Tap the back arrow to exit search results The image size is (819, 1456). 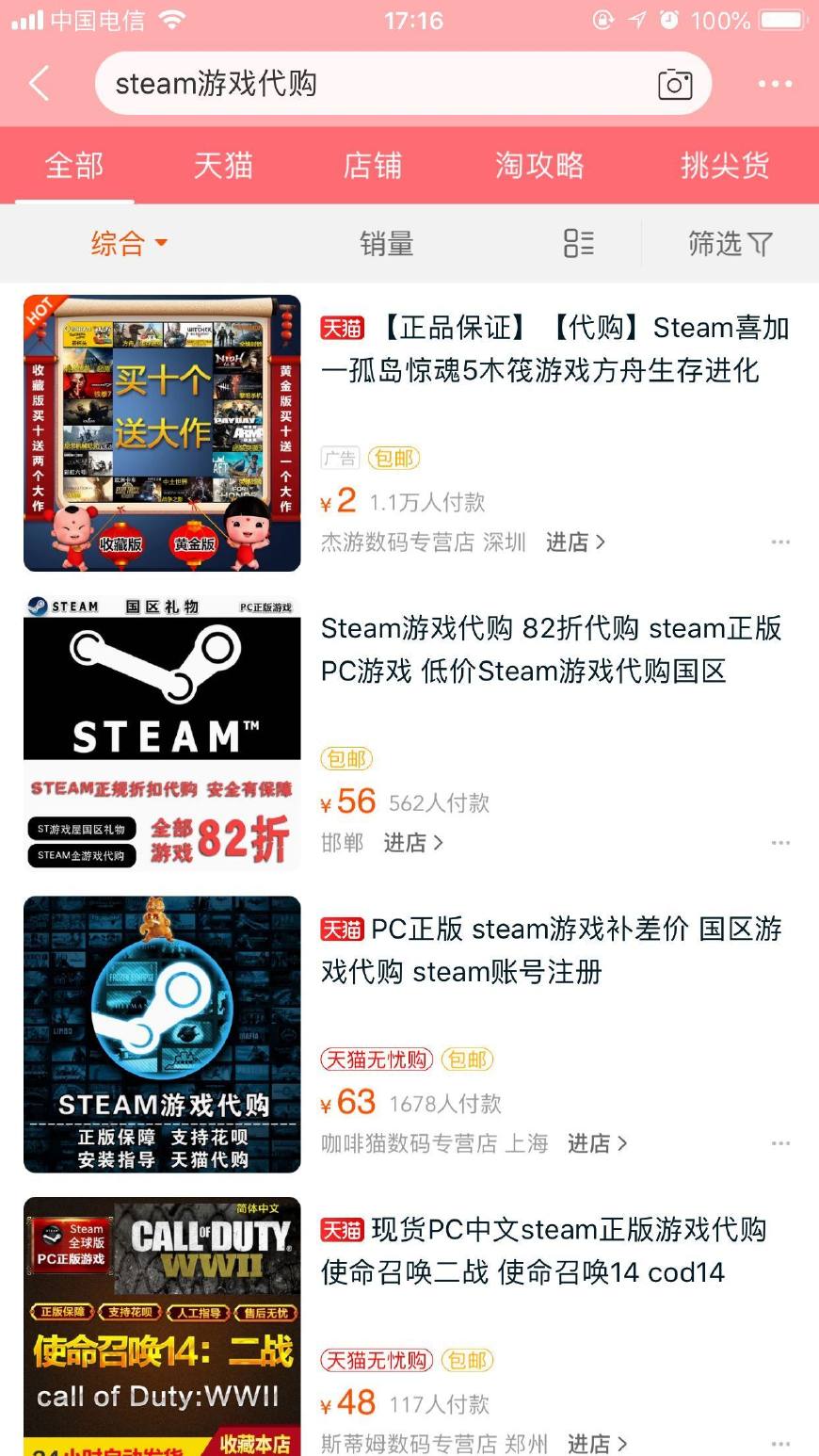38,84
